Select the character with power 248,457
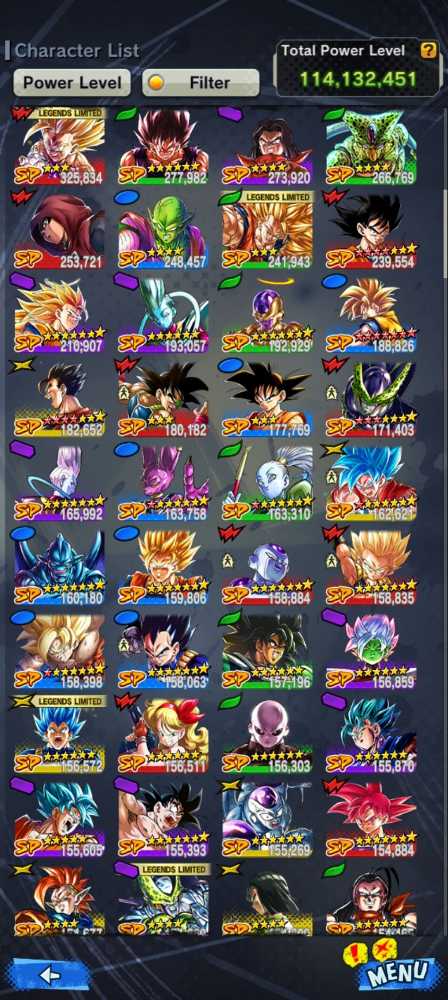 (163, 230)
